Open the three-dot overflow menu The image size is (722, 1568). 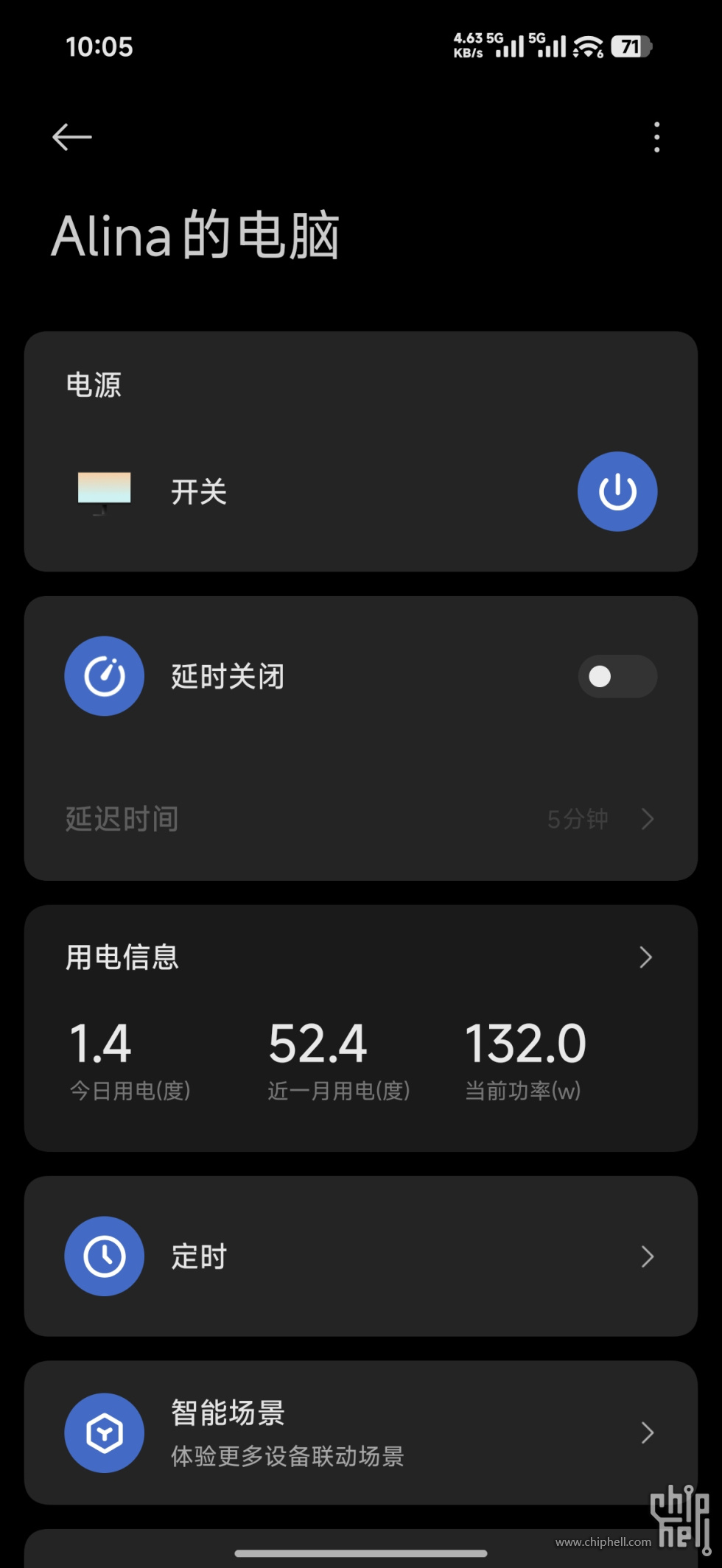656,138
